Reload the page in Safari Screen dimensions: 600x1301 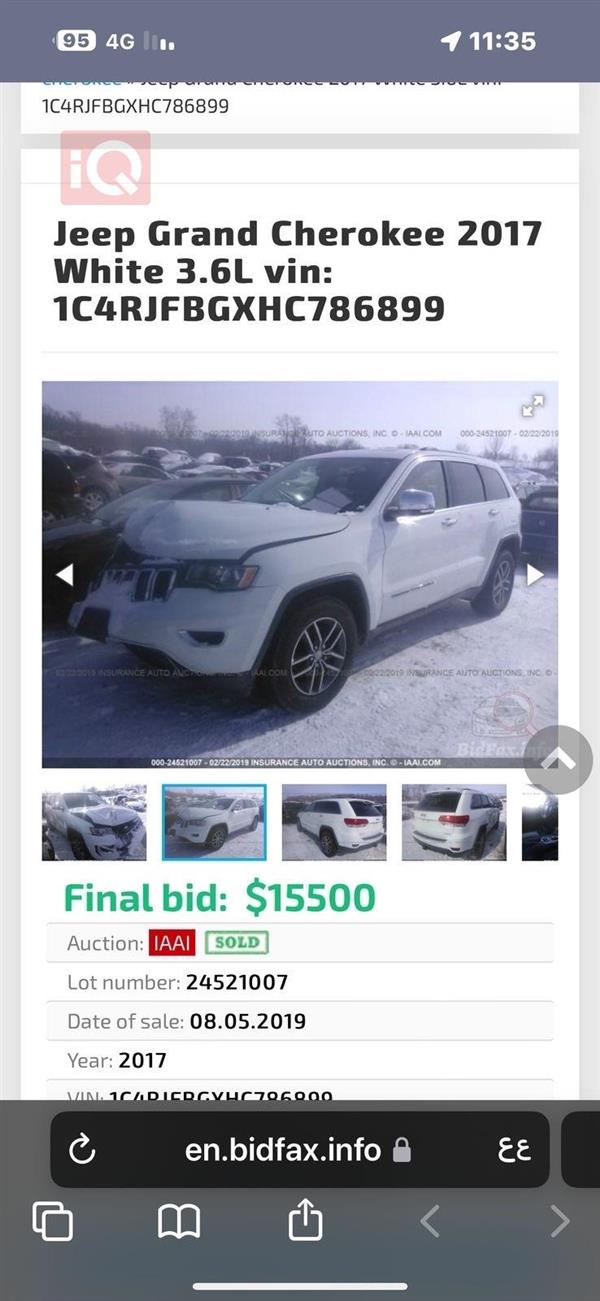82,1150
